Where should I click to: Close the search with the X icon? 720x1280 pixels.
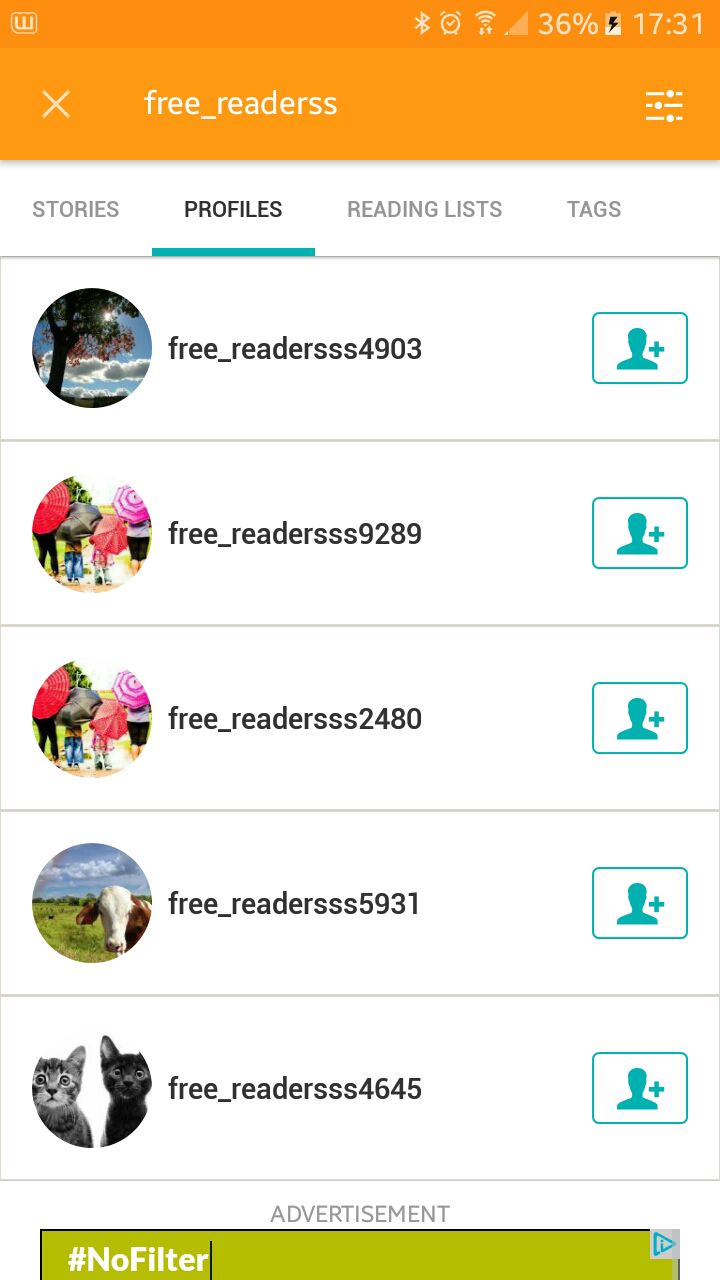[56, 104]
